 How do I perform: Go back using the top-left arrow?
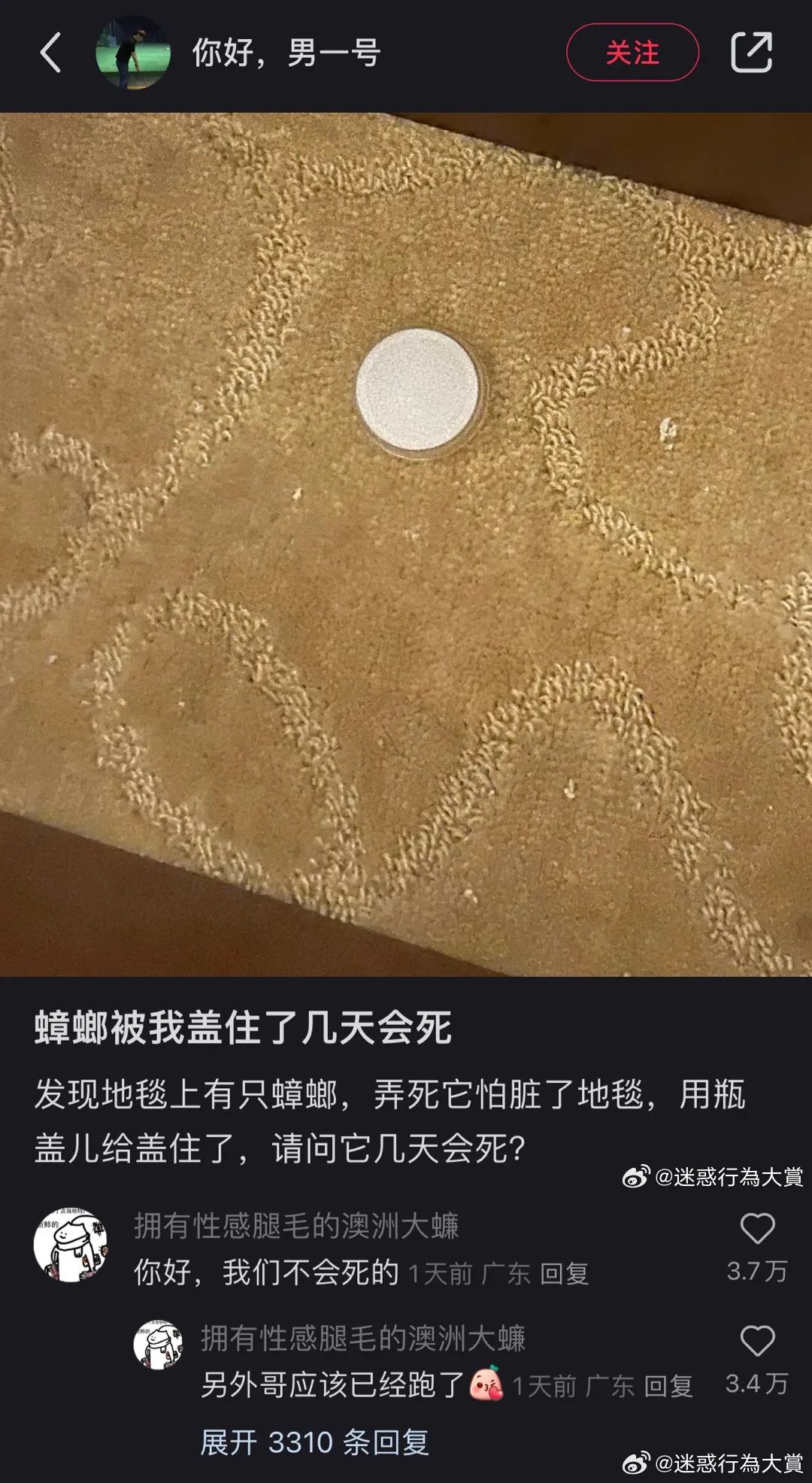[50, 53]
